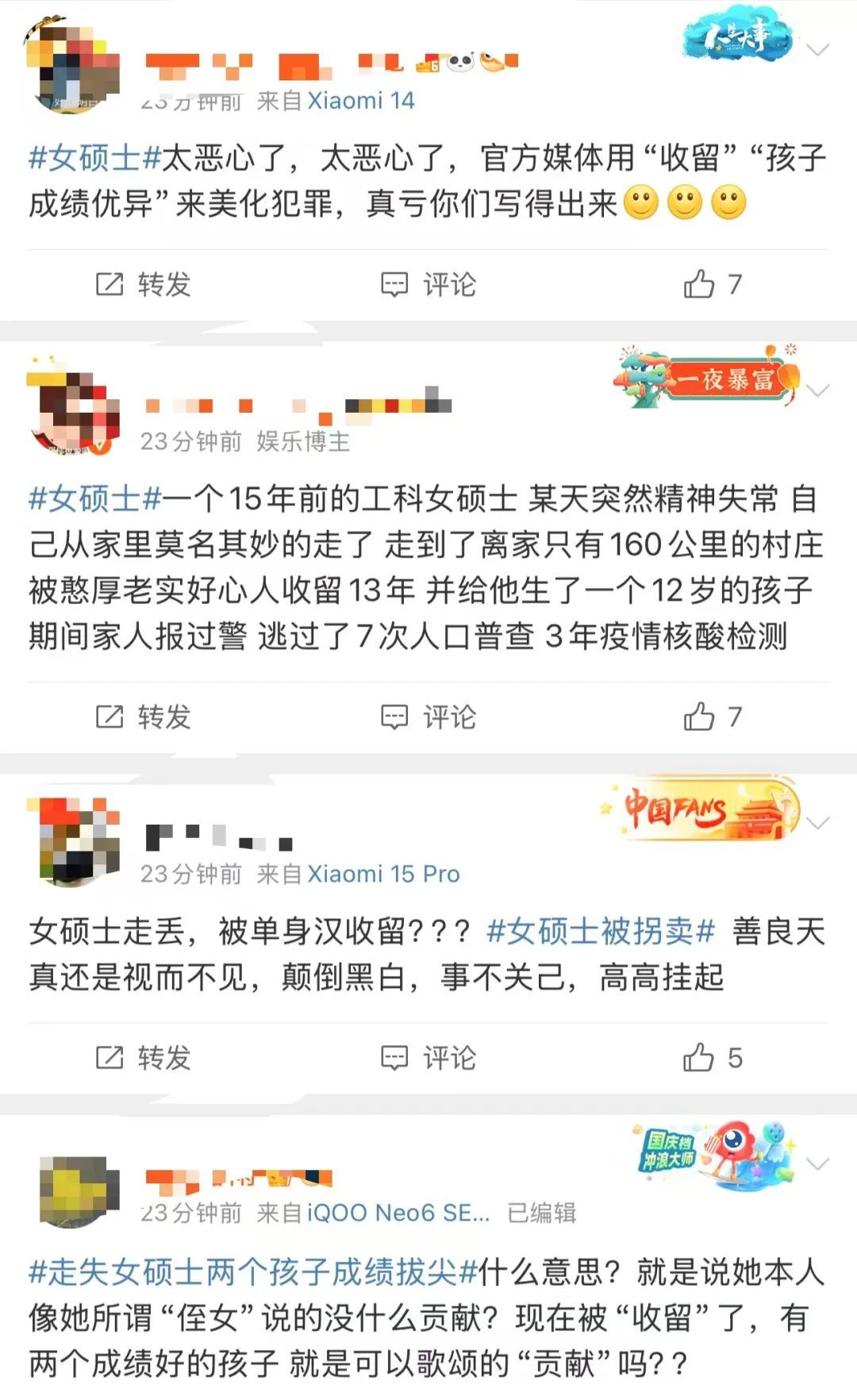Comment on the 娱乐博主 post

(428, 717)
